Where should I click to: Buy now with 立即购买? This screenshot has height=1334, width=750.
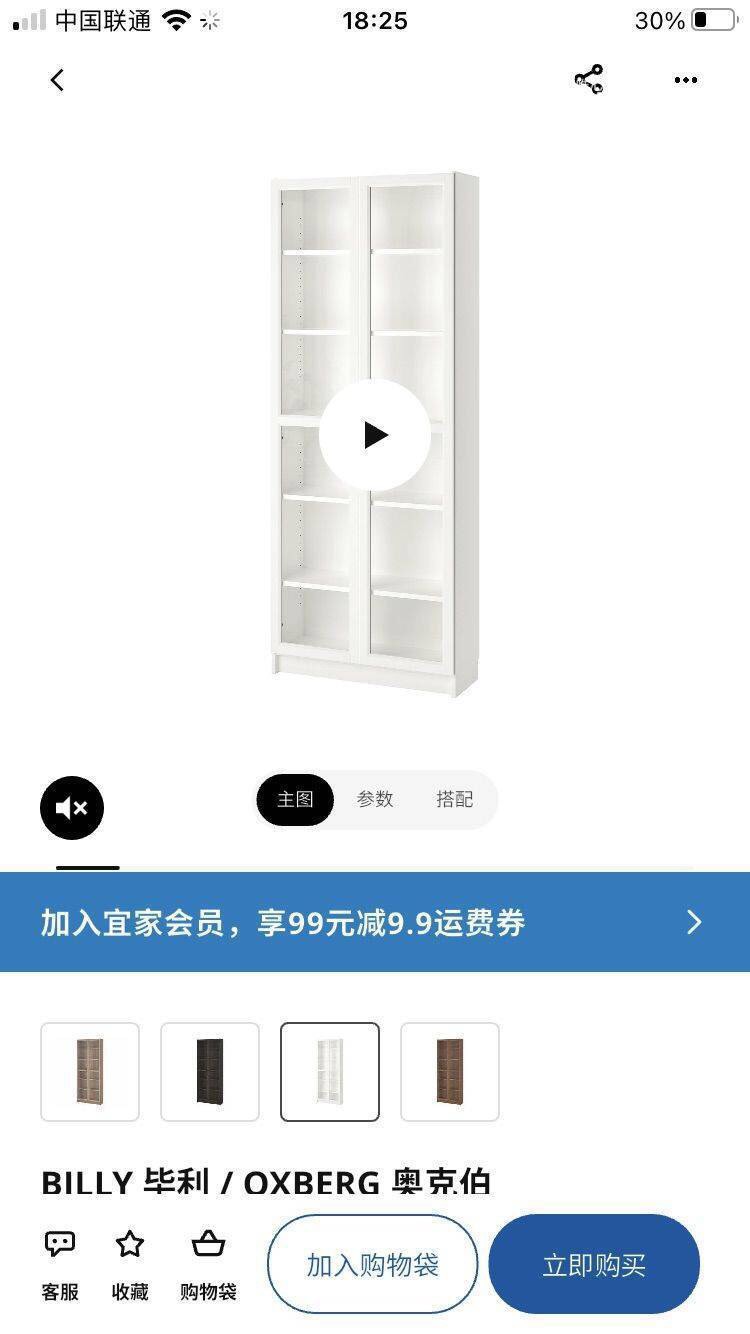(594, 1264)
